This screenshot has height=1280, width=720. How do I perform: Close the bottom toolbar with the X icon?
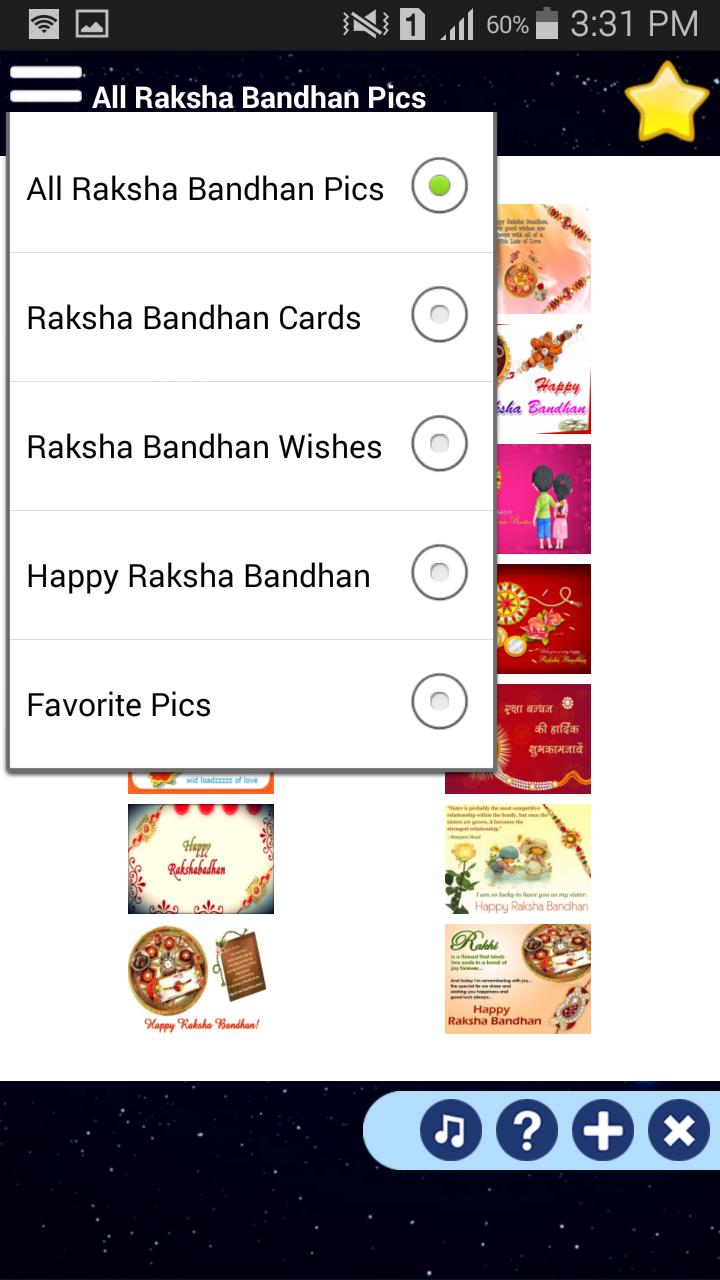pyautogui.click(x=678, y=1129)
